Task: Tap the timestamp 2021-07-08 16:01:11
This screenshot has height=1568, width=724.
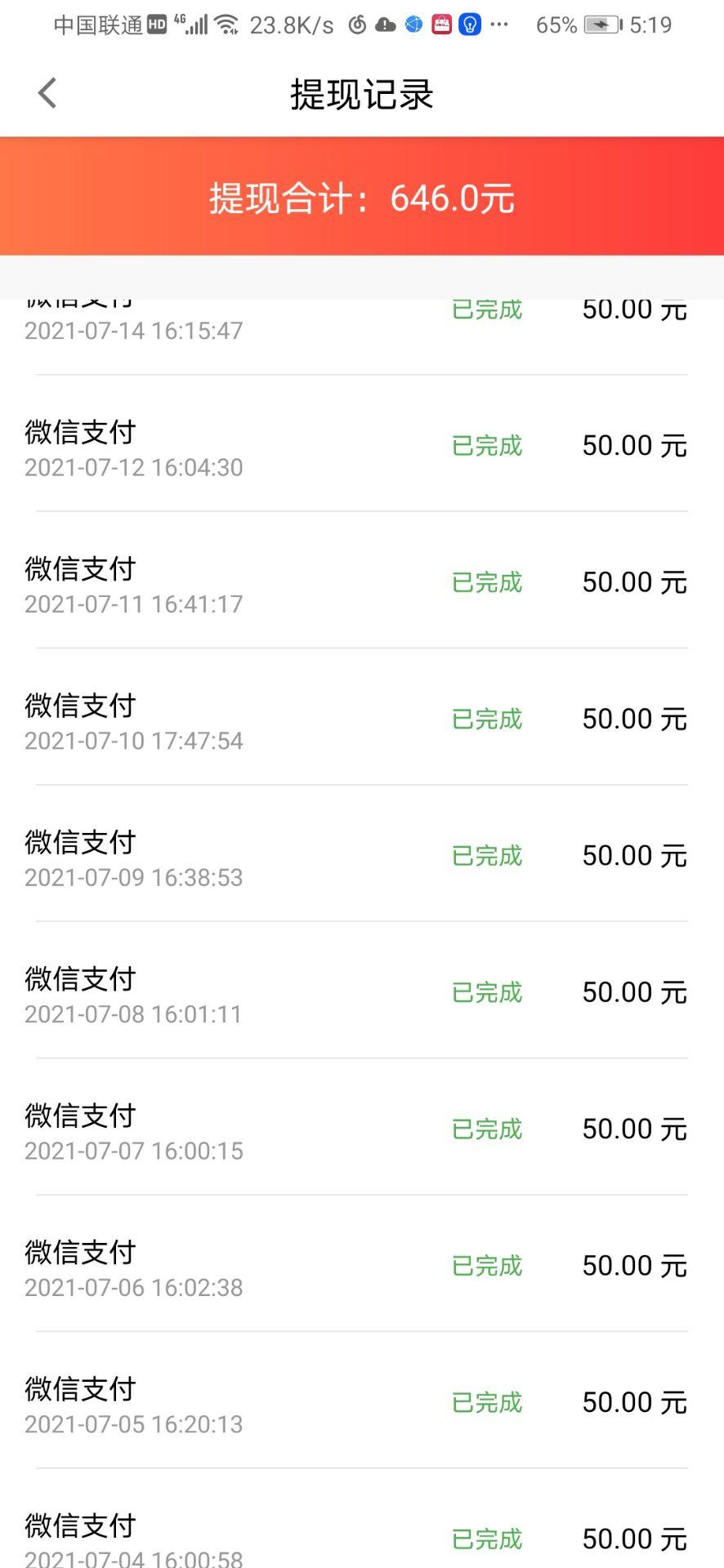Action: pyautogui.click(x=132, y=1014)
